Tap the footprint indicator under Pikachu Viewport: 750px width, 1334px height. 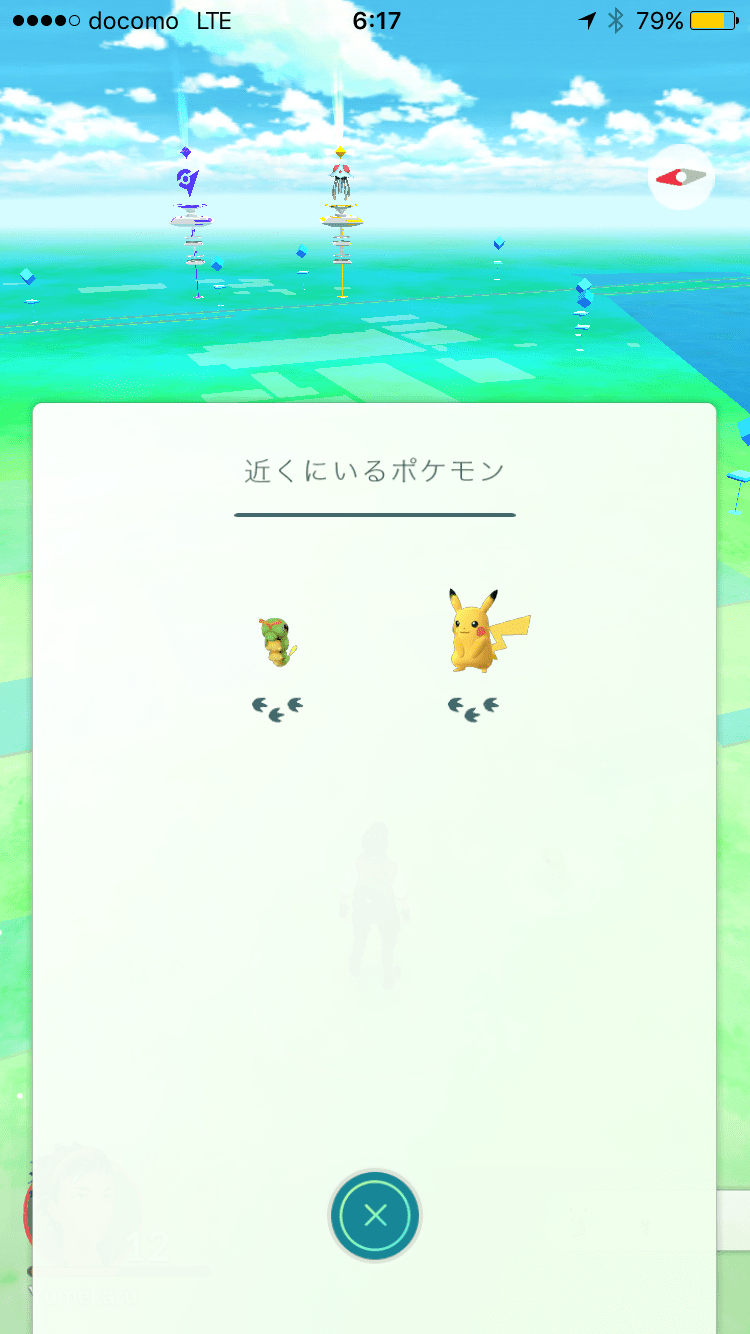click(473, 707)
